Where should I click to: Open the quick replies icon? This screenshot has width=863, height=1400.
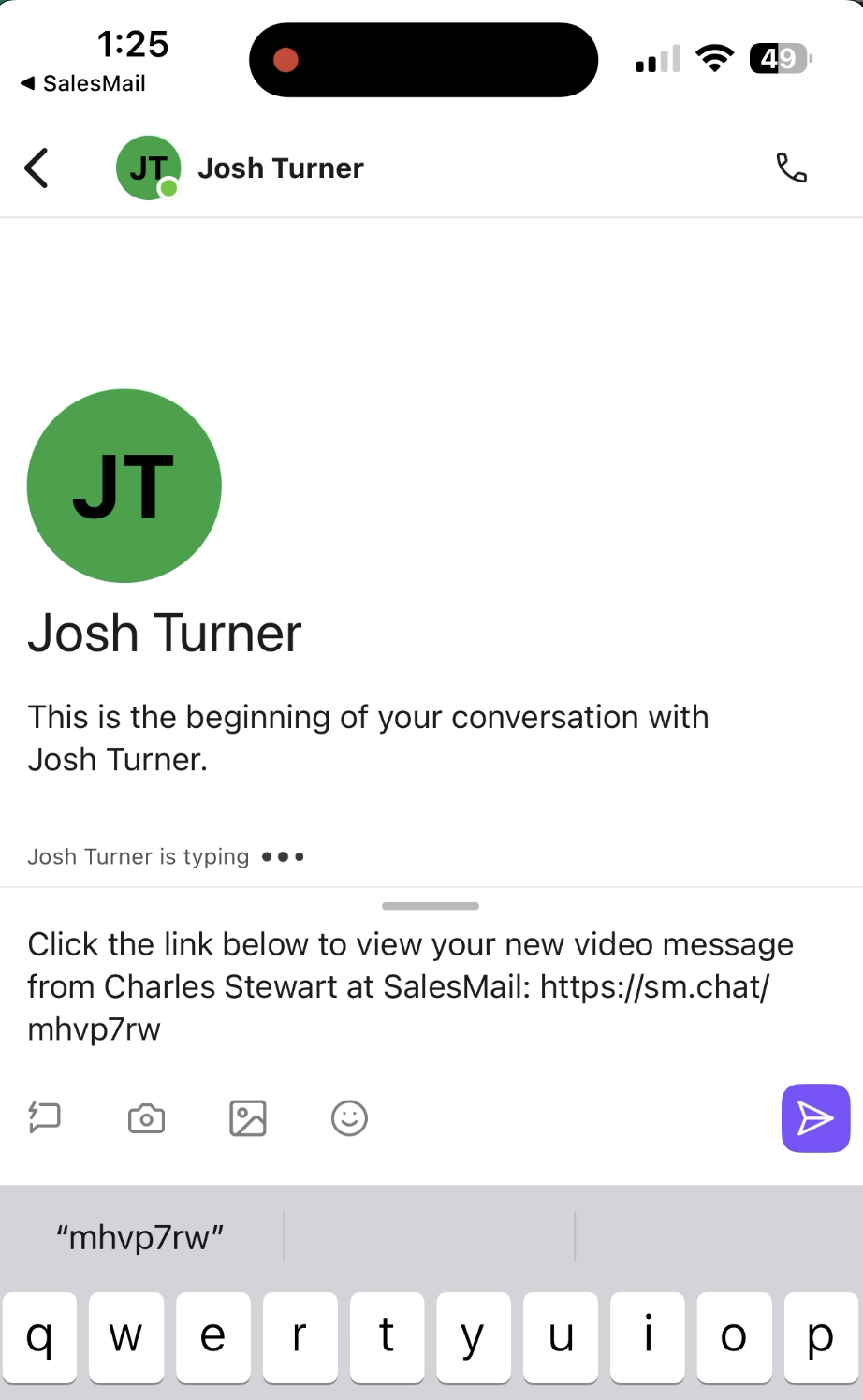pyautogui.click(x=44, y=1117)
